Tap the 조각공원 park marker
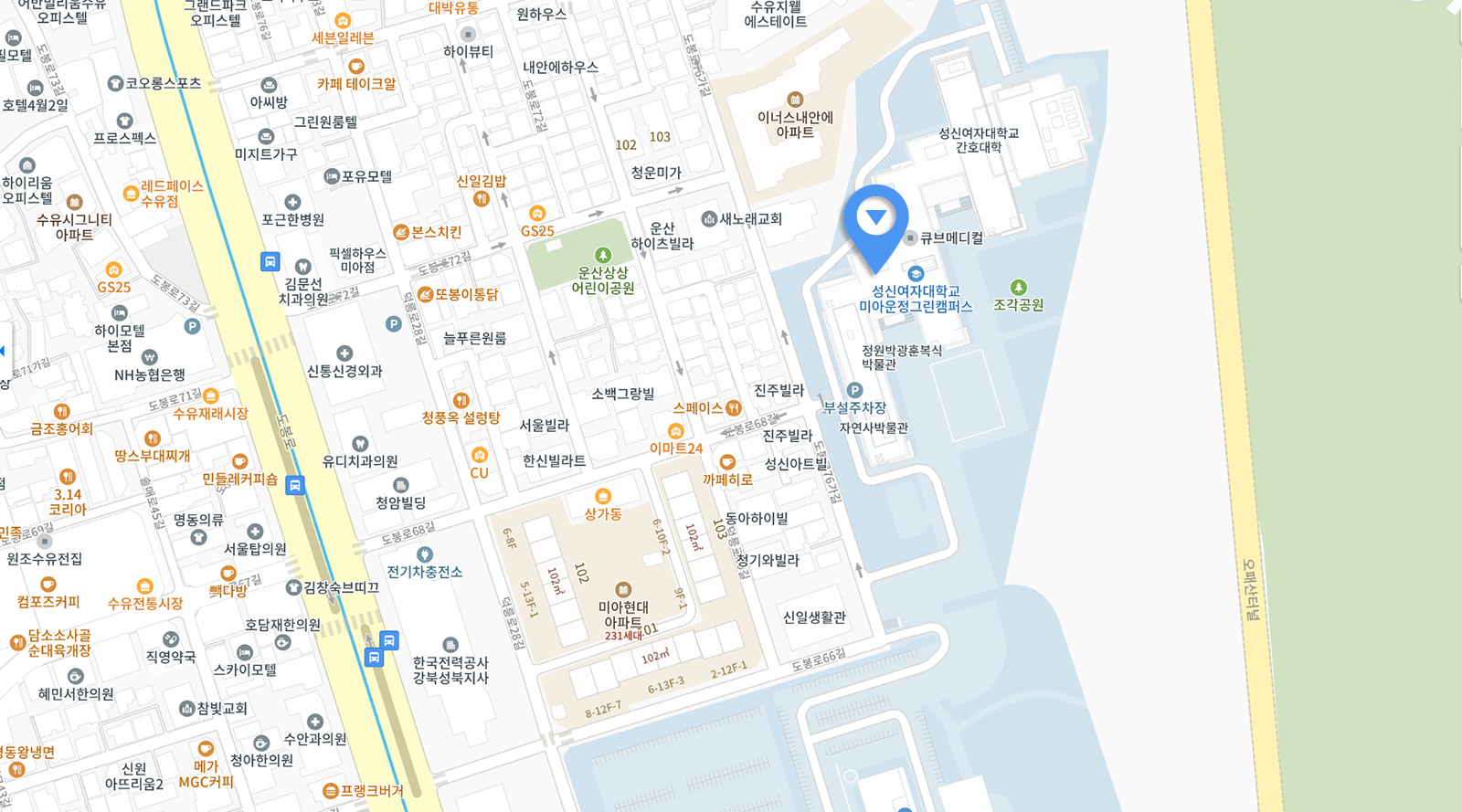 coord(1019,289)
